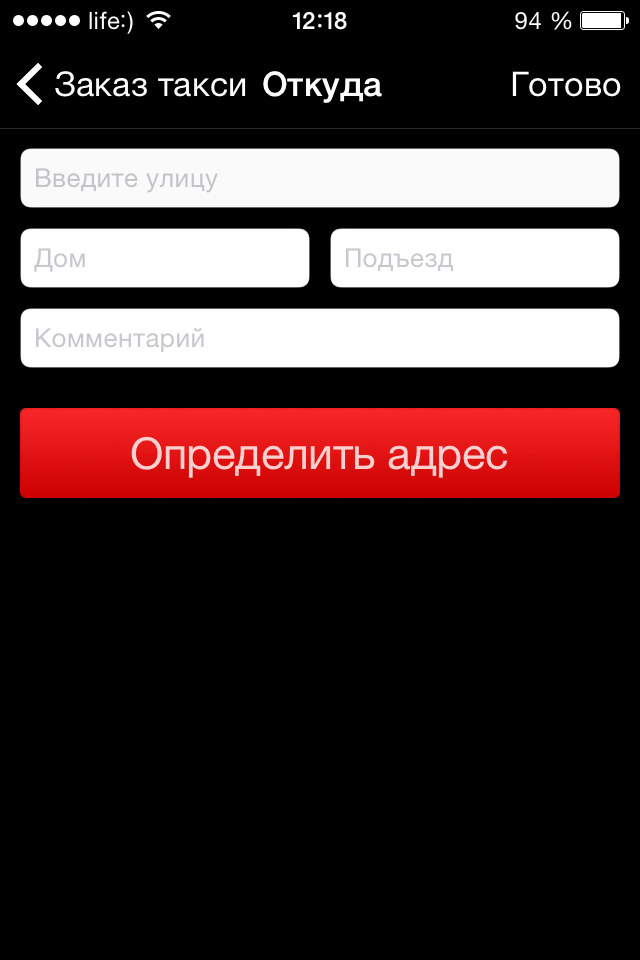The width and height of the screenshot is (640, 960).
Task: Focus the Введите улицу street field
Action: click(x=320, y=178)
